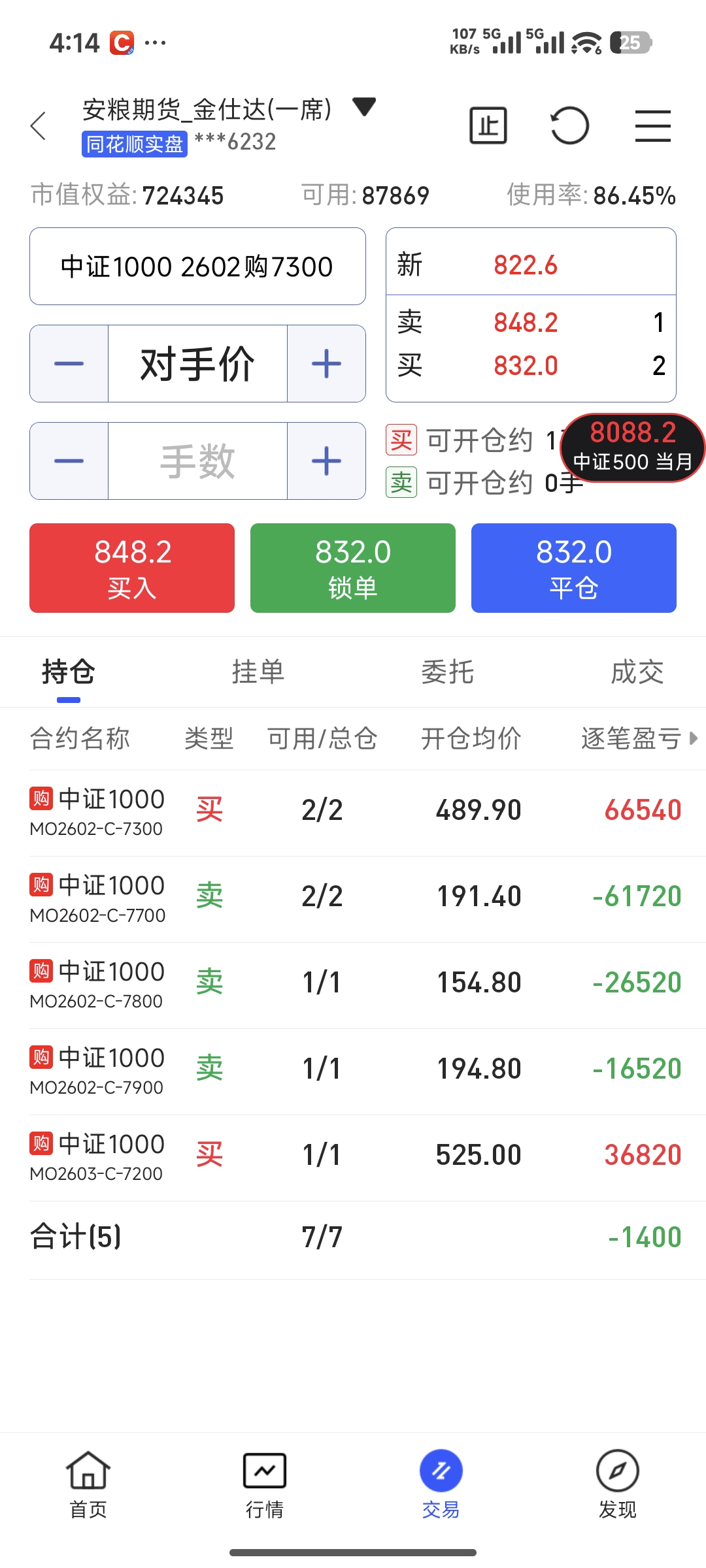Switch to the 挂单 tab

[x=258, y=672]
